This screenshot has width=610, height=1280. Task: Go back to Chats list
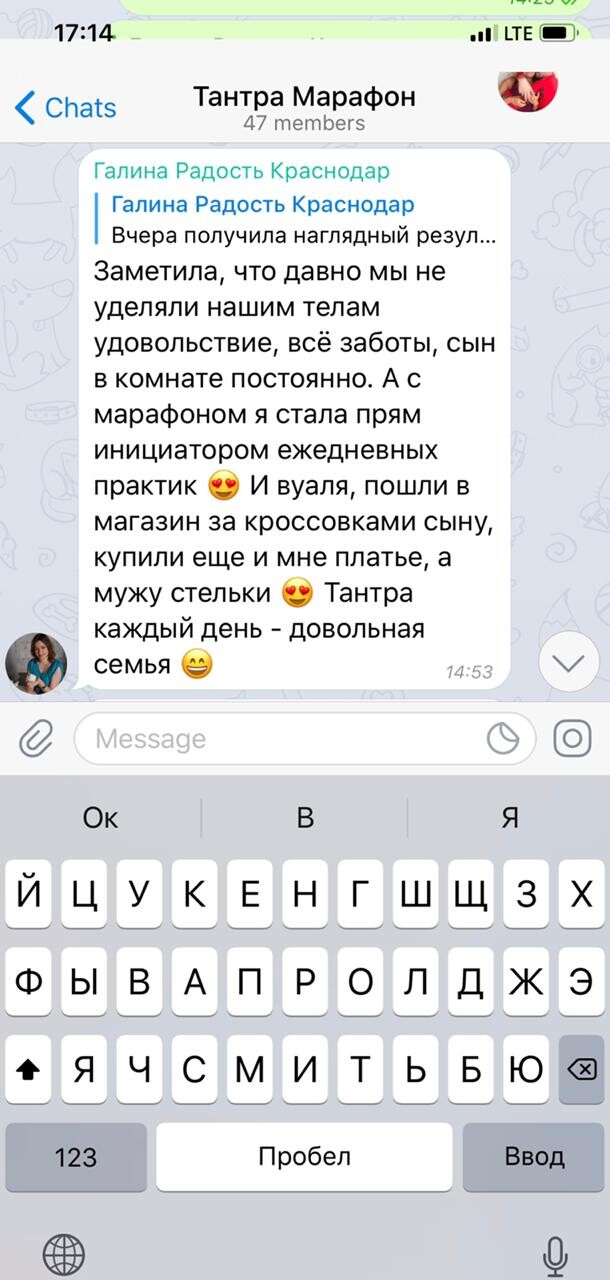click(x=66, y=108)
